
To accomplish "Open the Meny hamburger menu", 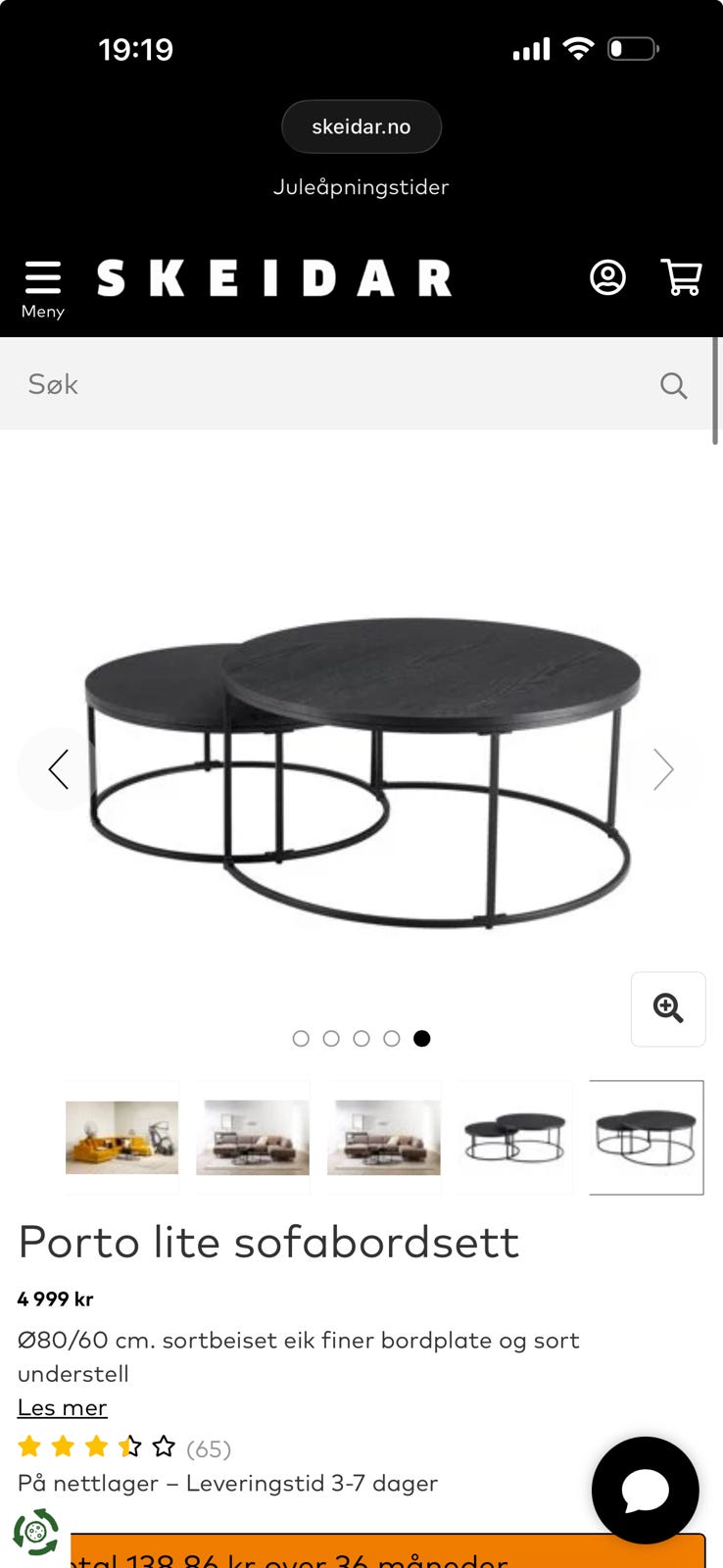I will pyautogui.click(x=42, y=287).
